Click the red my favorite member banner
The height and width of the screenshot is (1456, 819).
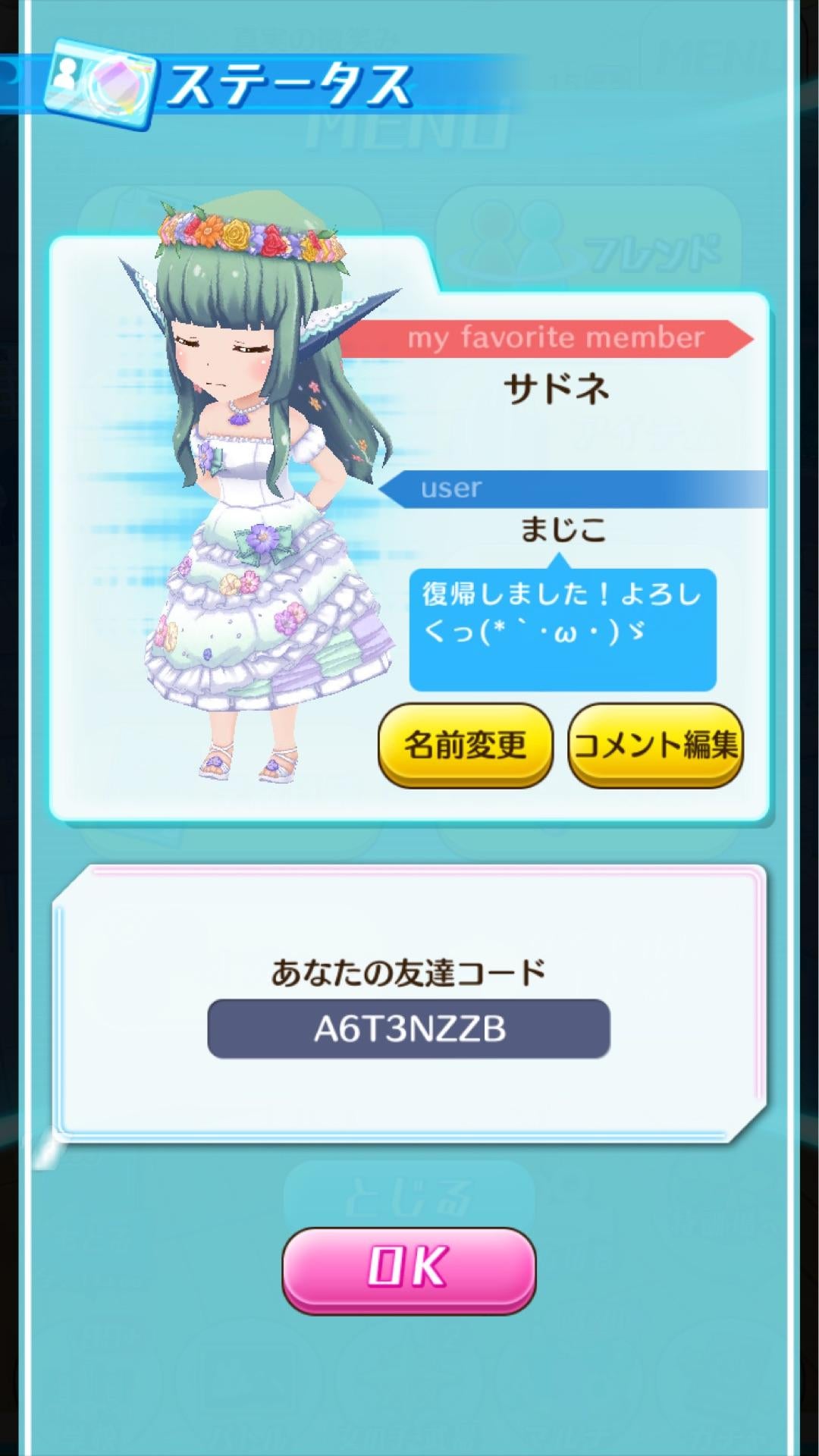coord(554,338)
